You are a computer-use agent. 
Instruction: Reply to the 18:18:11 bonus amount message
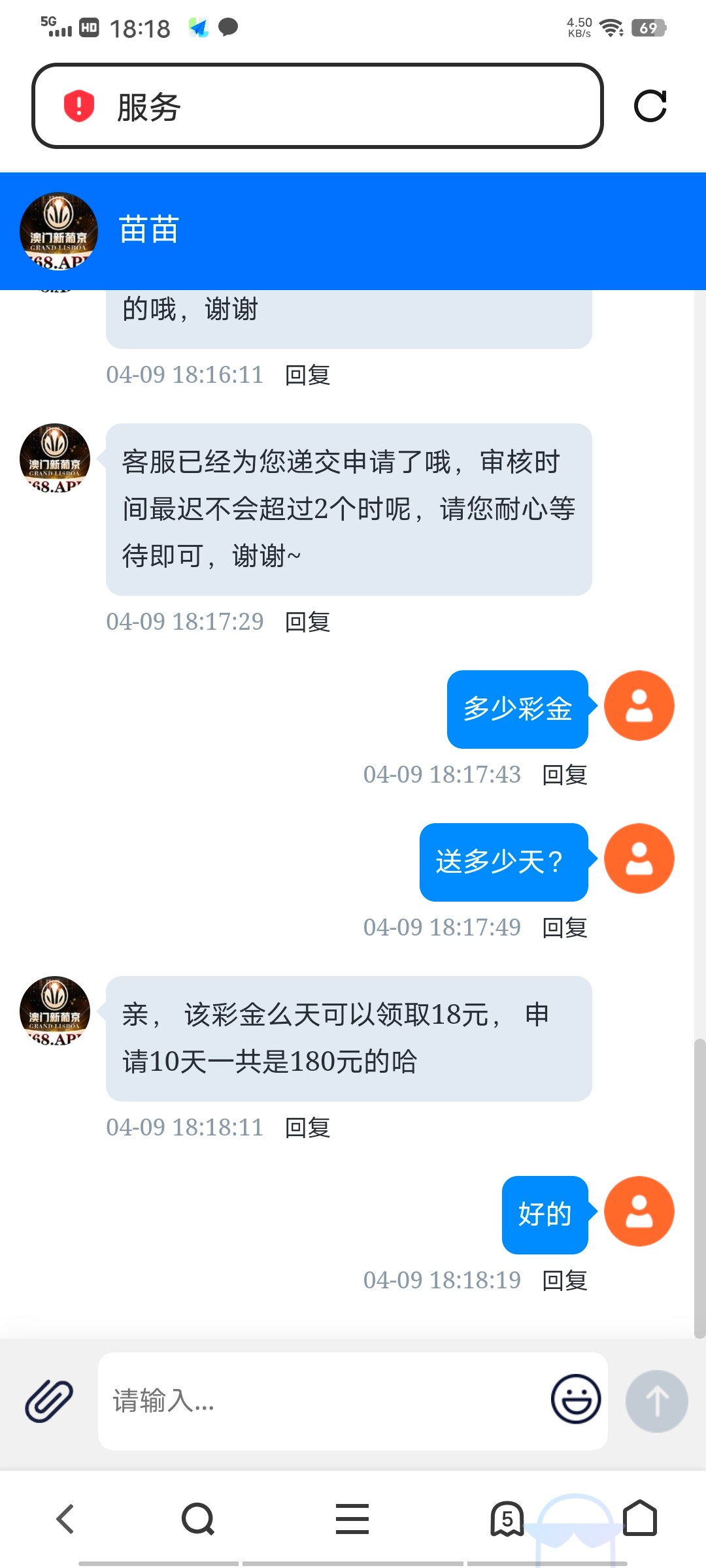point(307,1128)
